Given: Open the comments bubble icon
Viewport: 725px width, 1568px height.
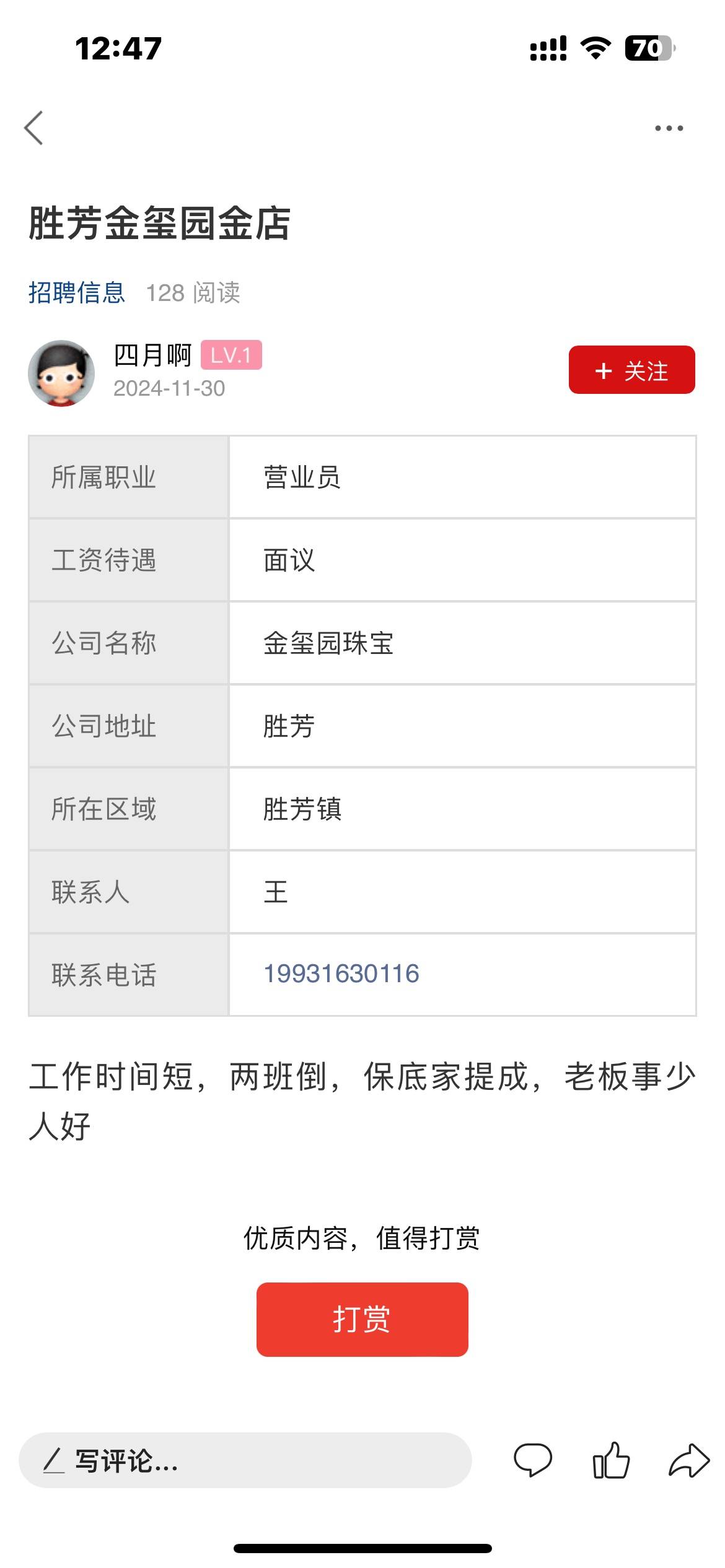Looking at the screenshot, I should pyautogui.click(x=532, y=1460).
